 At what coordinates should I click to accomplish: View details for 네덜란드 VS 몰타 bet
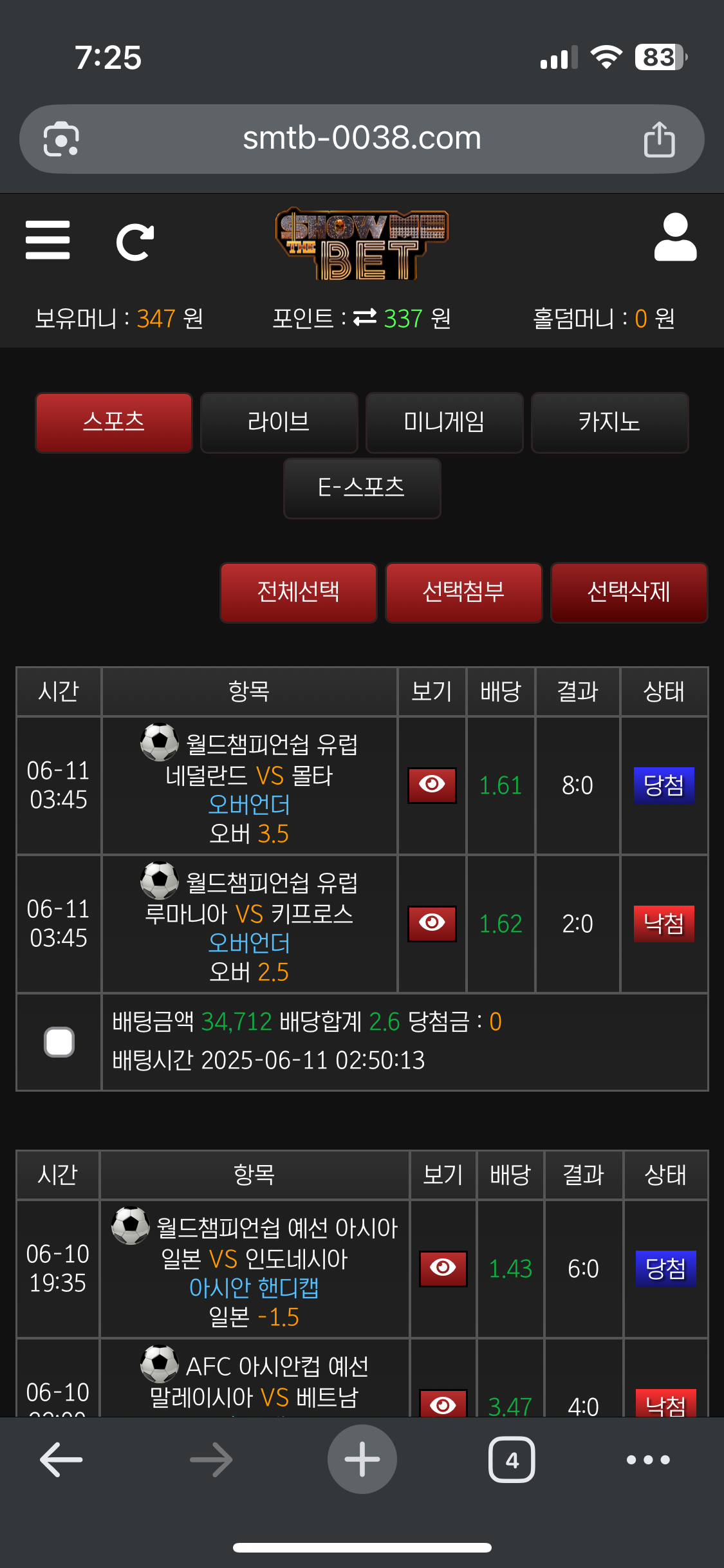(432, 785)
